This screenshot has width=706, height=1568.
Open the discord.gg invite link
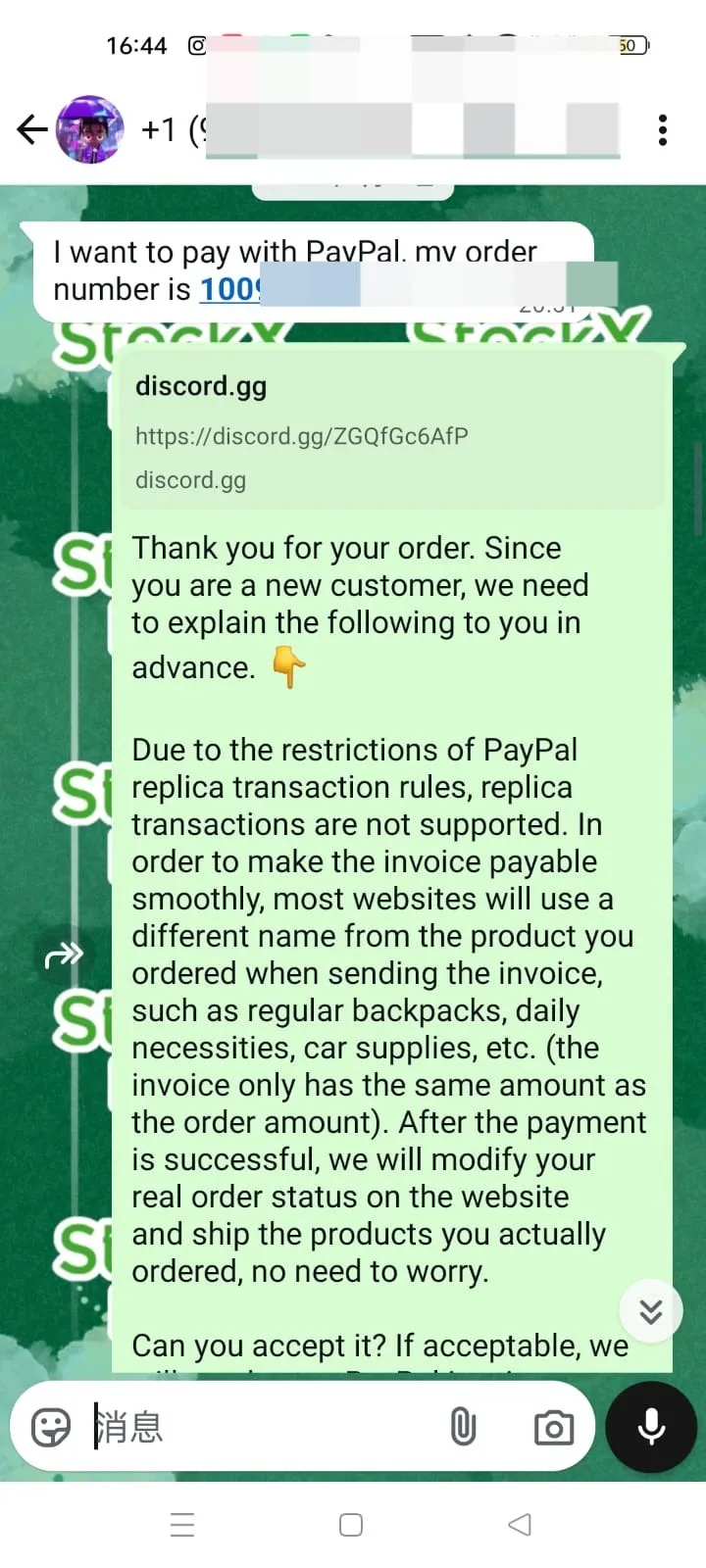click(x=302, y=436)
